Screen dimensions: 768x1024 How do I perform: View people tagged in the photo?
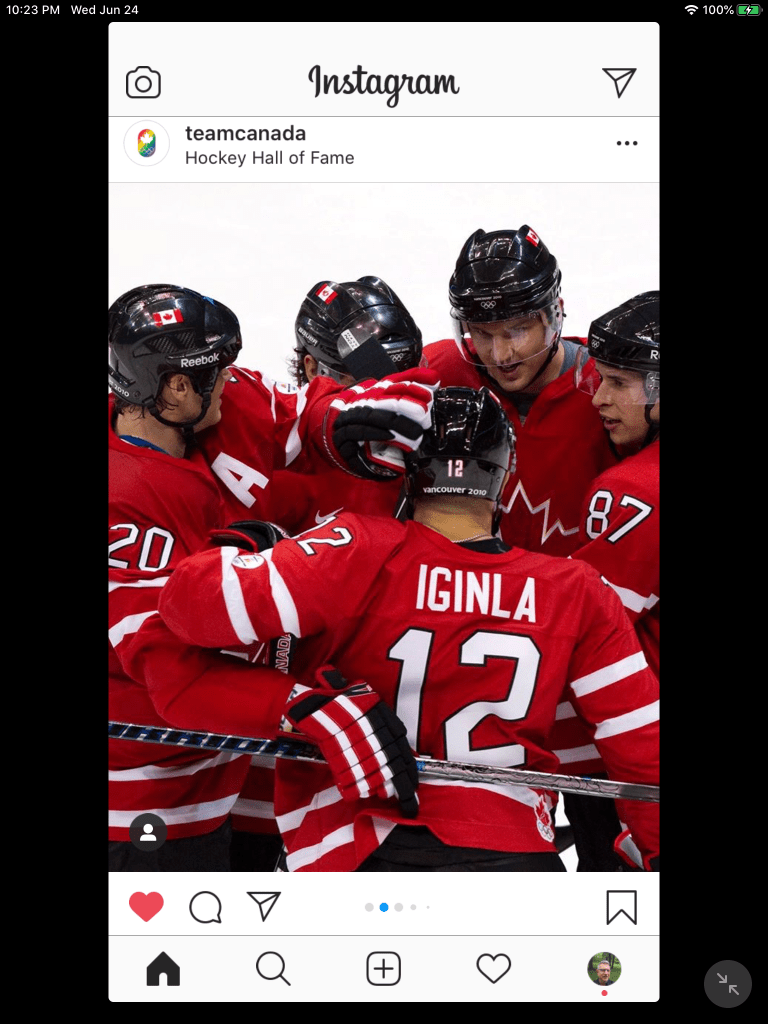(148, 832)
